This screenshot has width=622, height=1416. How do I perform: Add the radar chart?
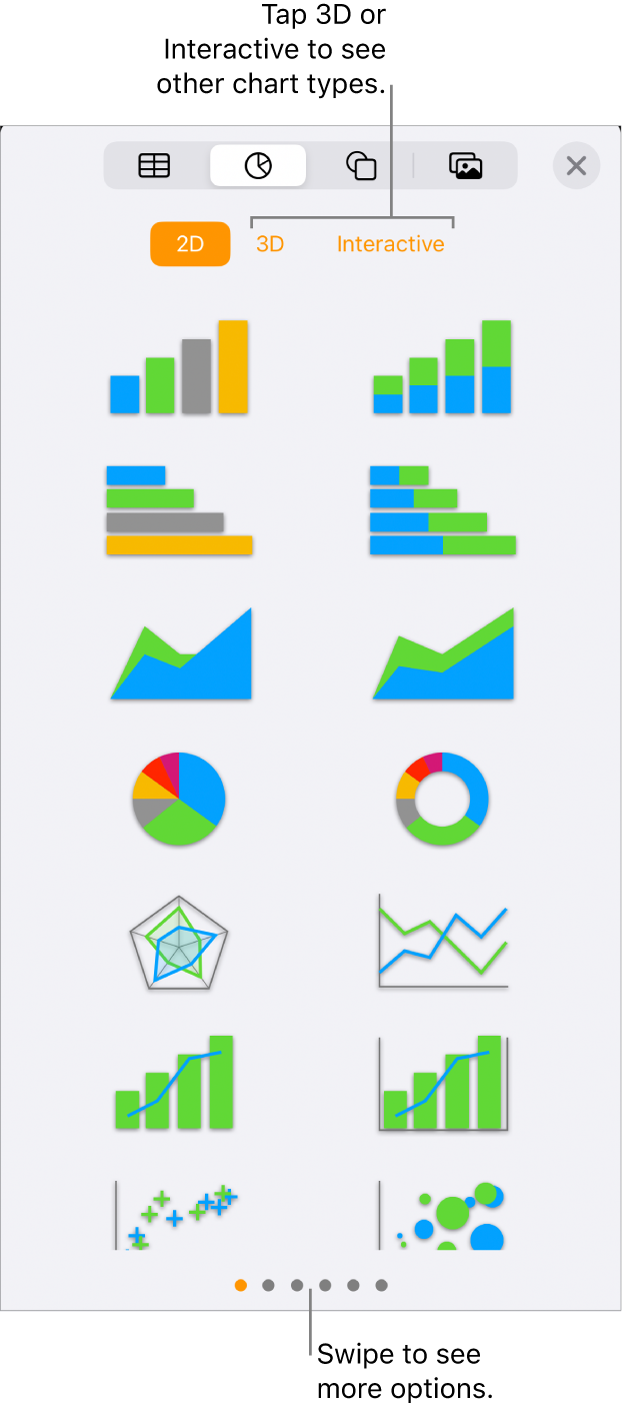point(179,943)
